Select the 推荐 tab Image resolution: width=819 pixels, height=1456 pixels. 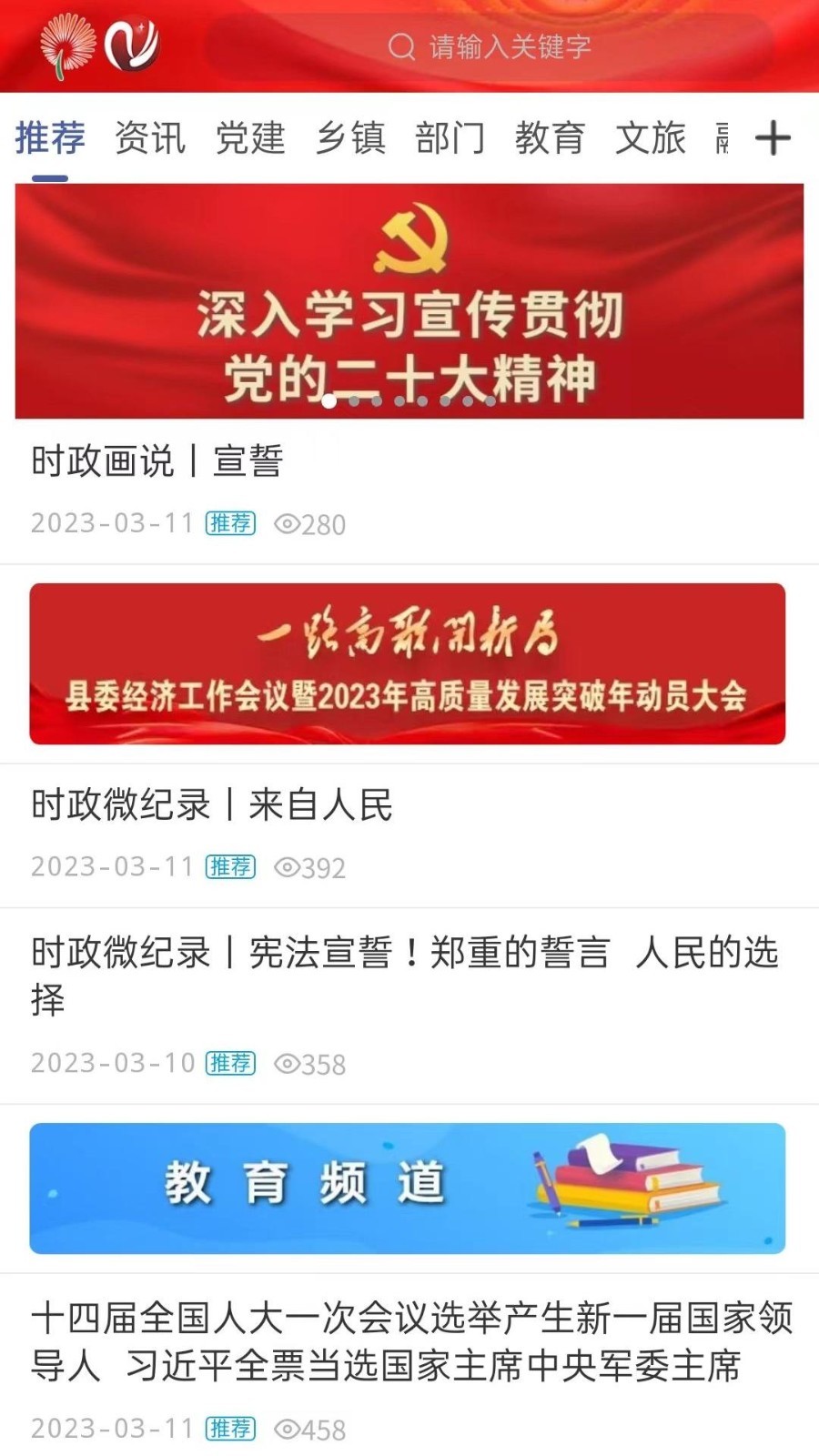click(50, 138)
